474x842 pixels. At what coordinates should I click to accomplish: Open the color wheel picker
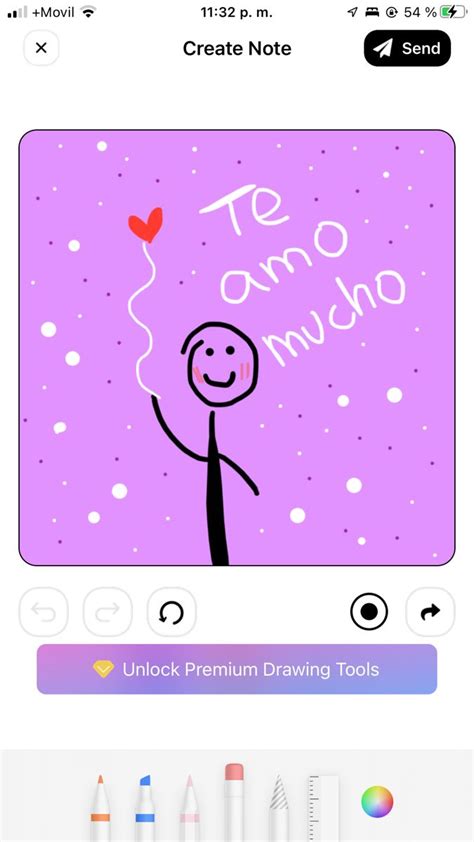[x=377, y=802]
